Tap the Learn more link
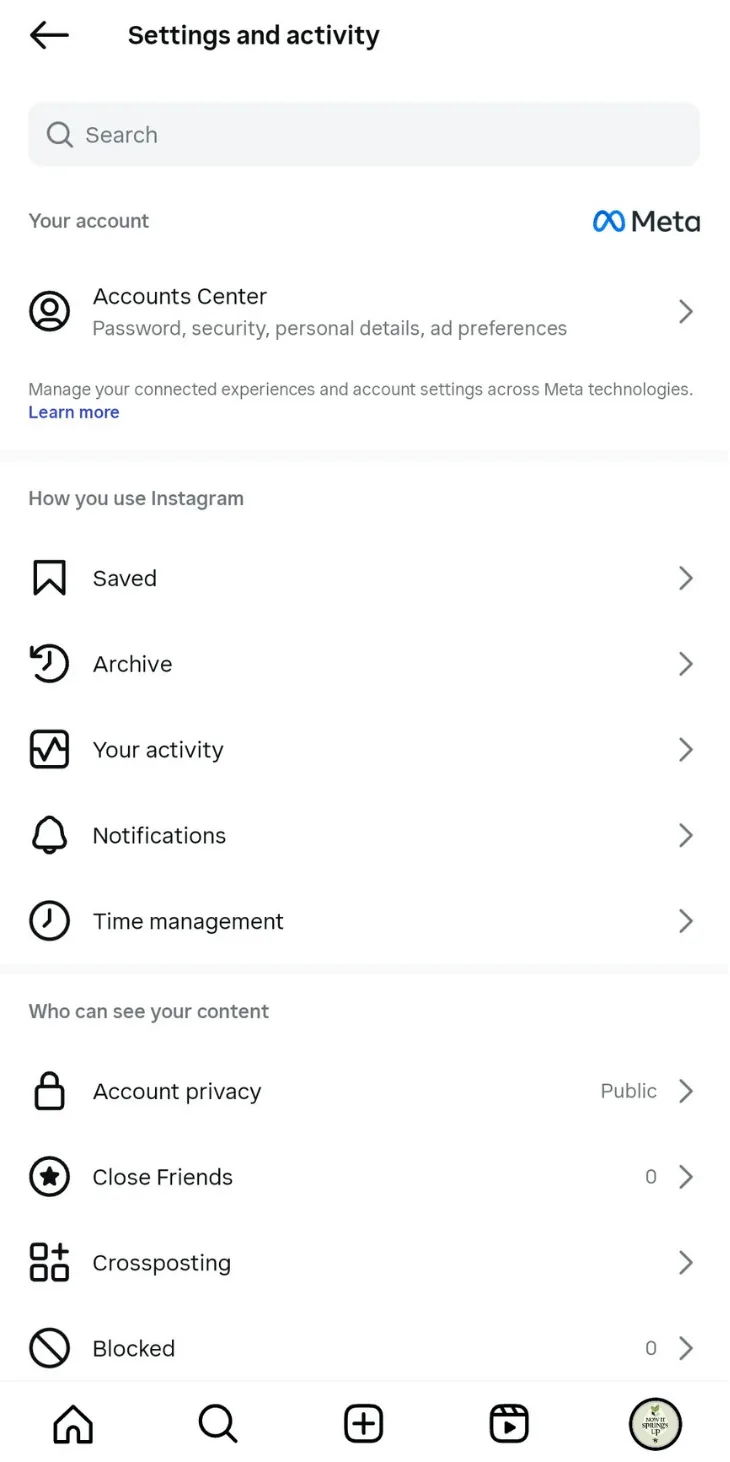Image resolution: width=730 pixels, height=1462 pixels. click(x=74, y=412)
